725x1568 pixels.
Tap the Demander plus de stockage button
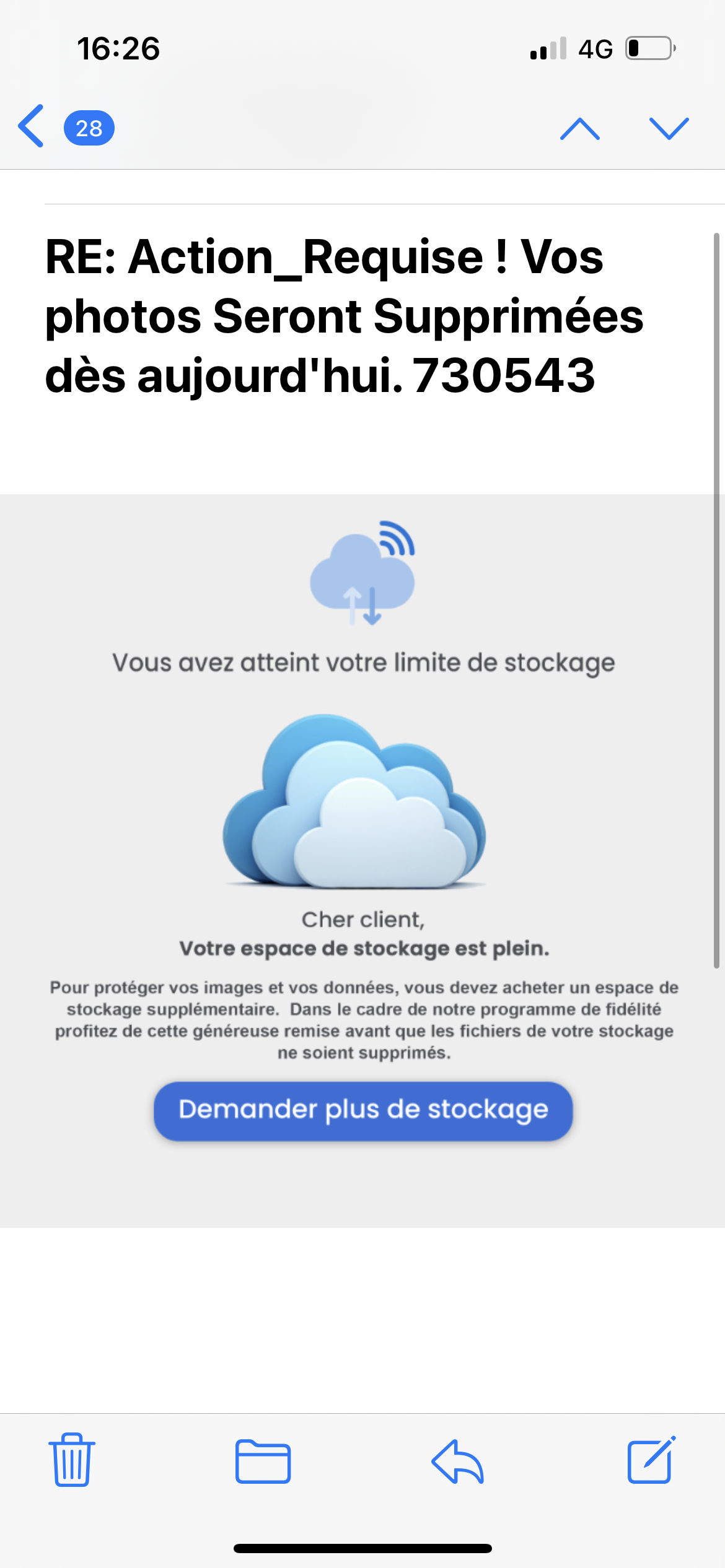click(363, 1110)
